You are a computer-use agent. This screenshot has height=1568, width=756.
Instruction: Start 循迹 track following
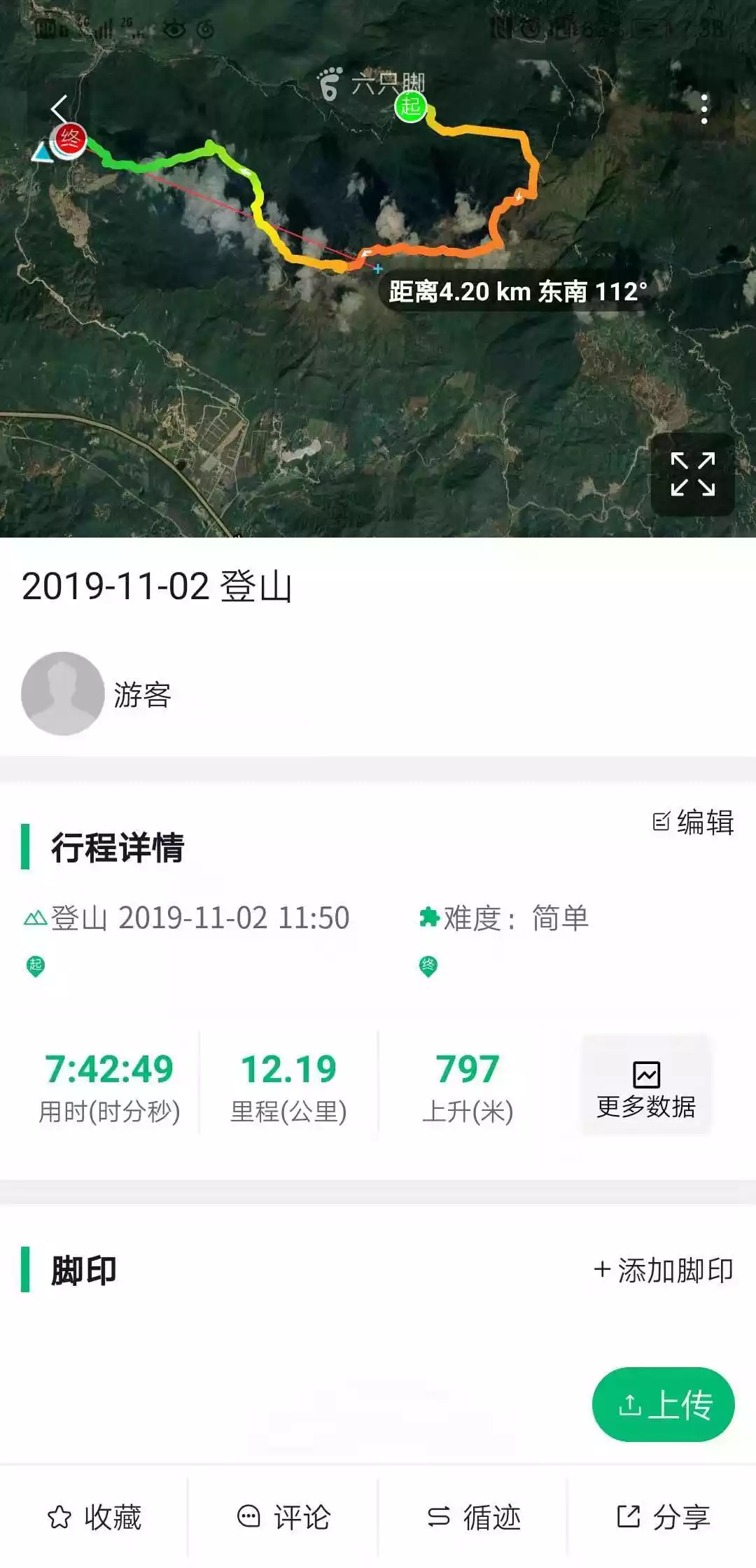(474, 1518)
